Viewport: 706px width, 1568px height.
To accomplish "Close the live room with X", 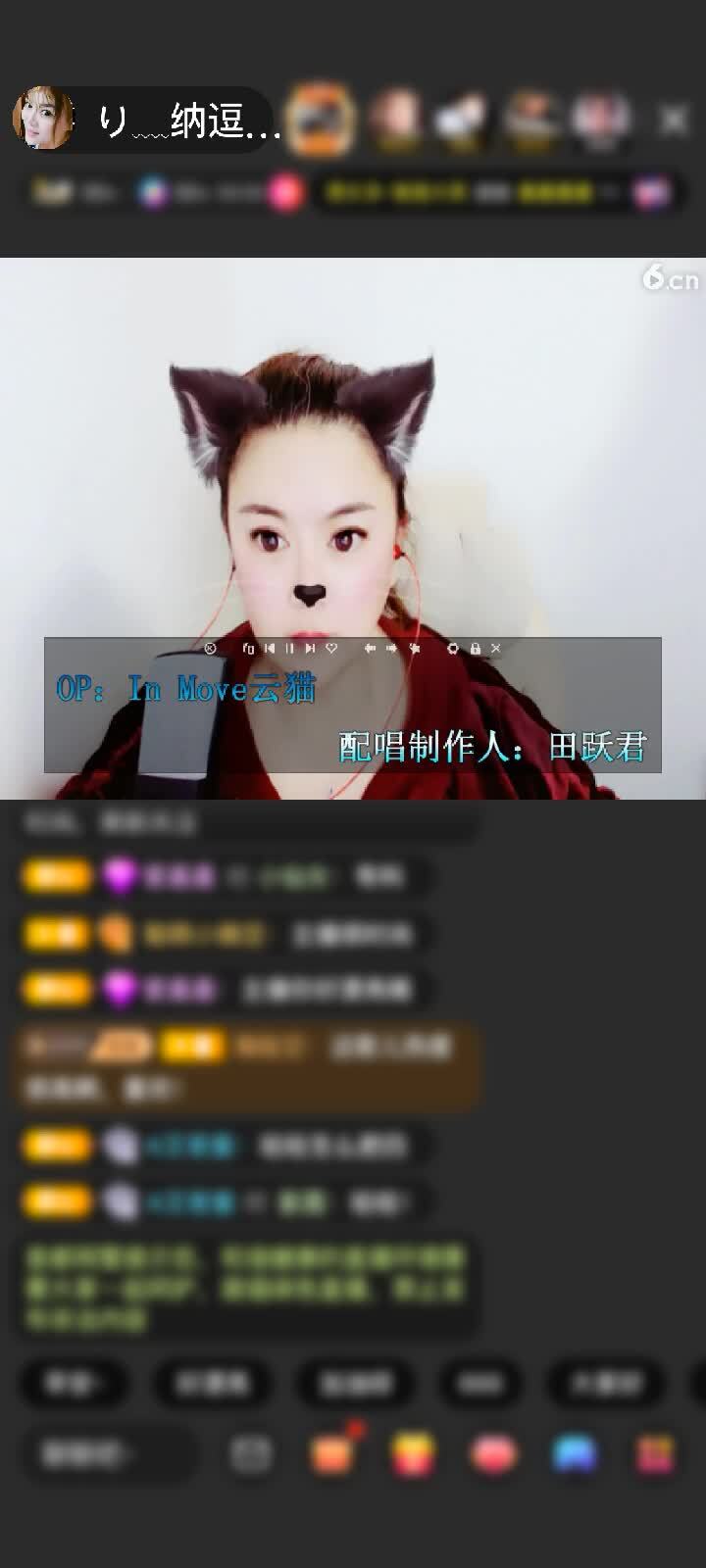I will [674, 121].
